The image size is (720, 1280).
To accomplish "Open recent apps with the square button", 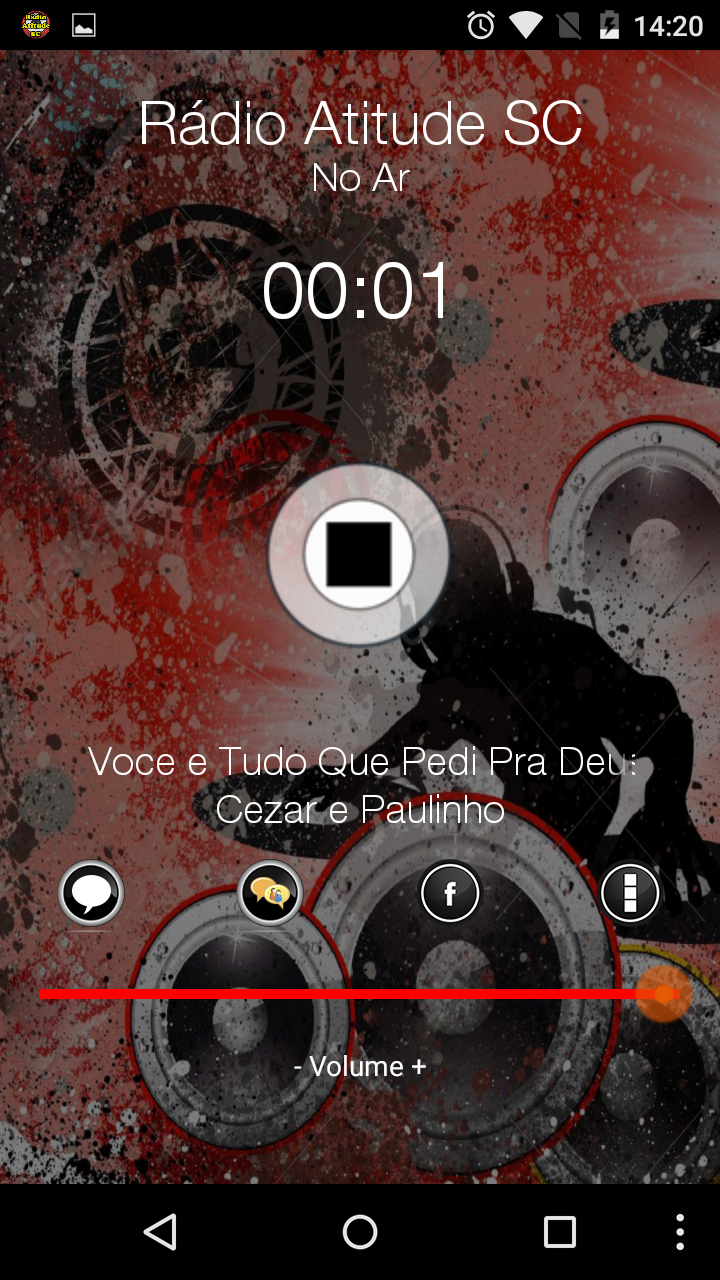I will (x=562, y=1232).
